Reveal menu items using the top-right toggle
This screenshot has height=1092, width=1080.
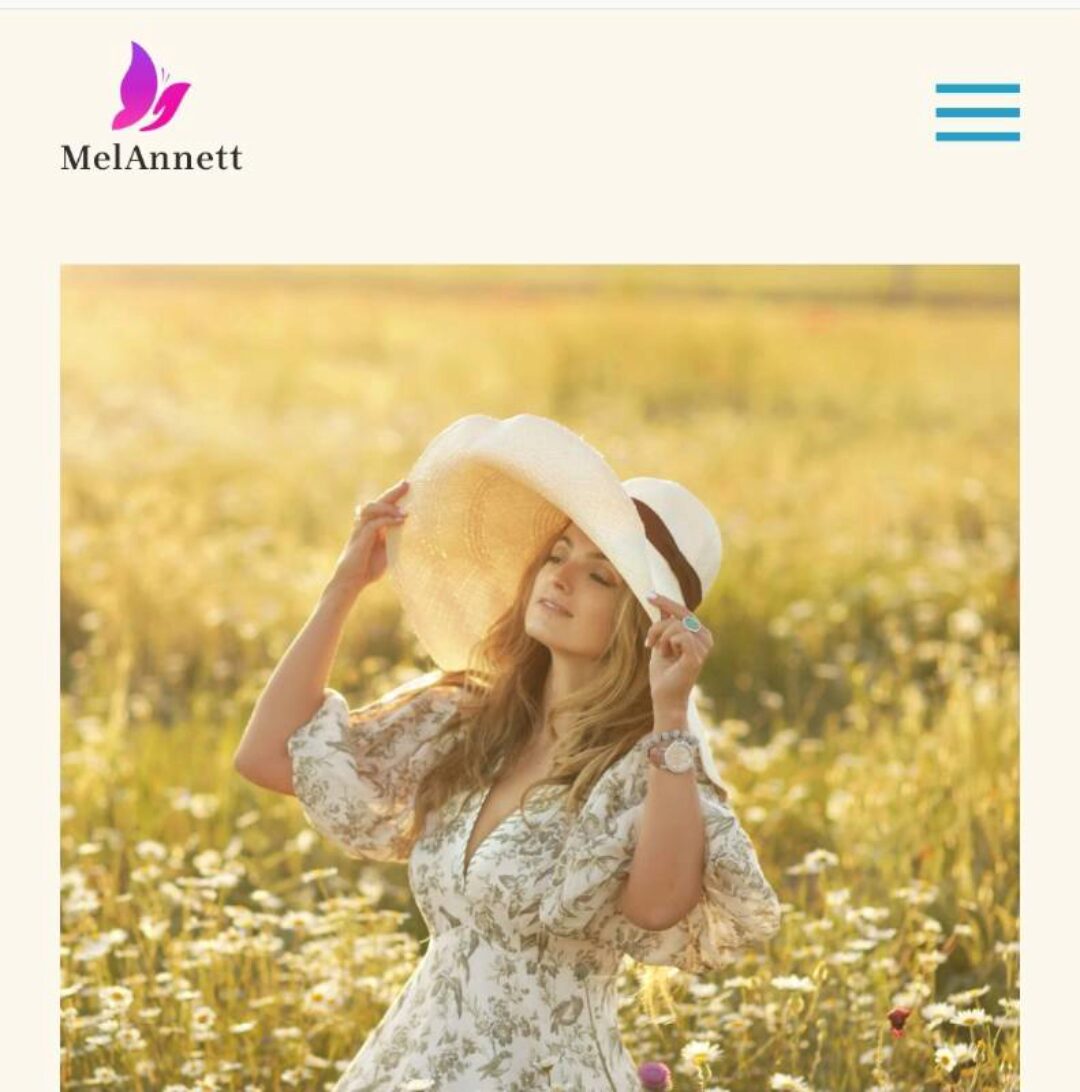(978, 113)
